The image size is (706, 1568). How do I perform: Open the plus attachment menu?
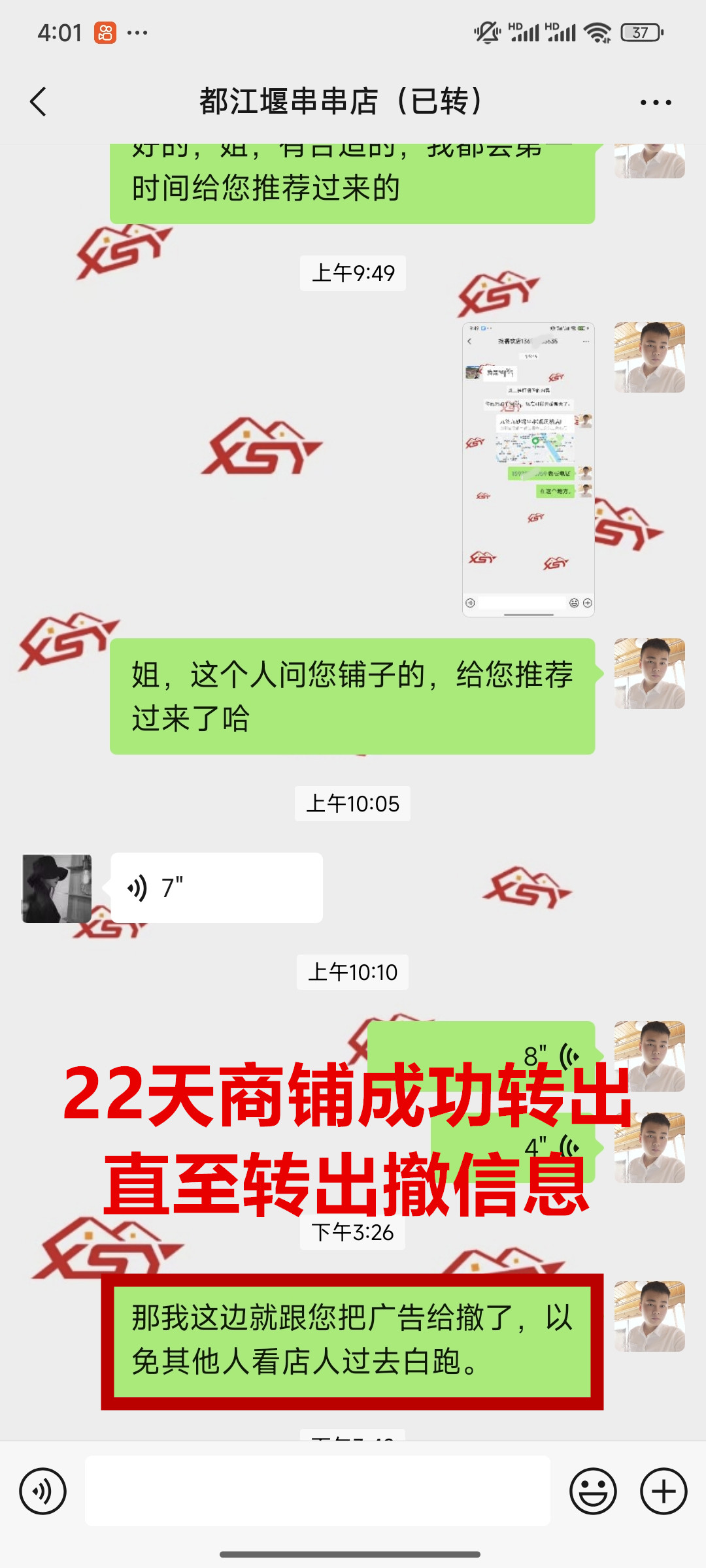(x=664, y=1492)
